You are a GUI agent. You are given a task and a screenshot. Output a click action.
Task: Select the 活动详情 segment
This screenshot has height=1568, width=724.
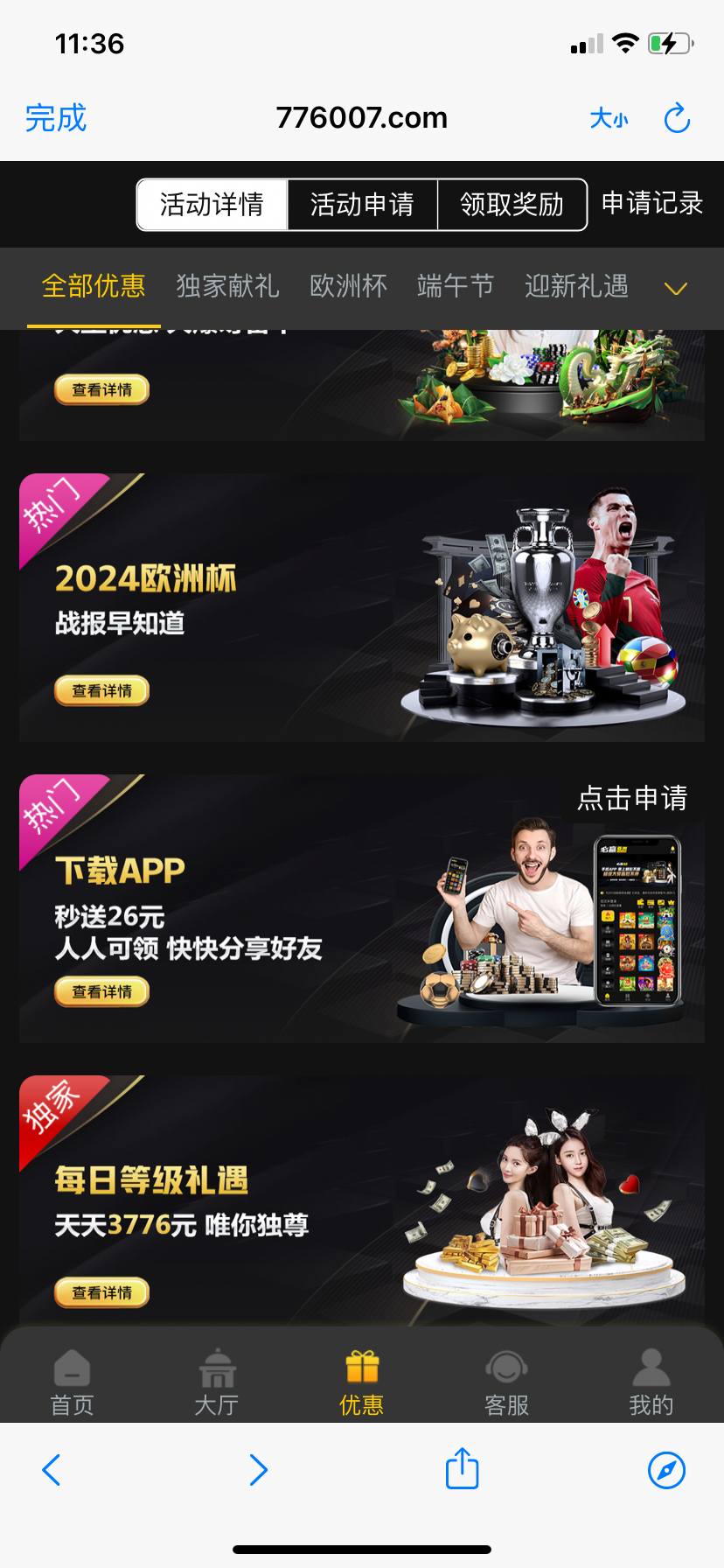[212, 205]
